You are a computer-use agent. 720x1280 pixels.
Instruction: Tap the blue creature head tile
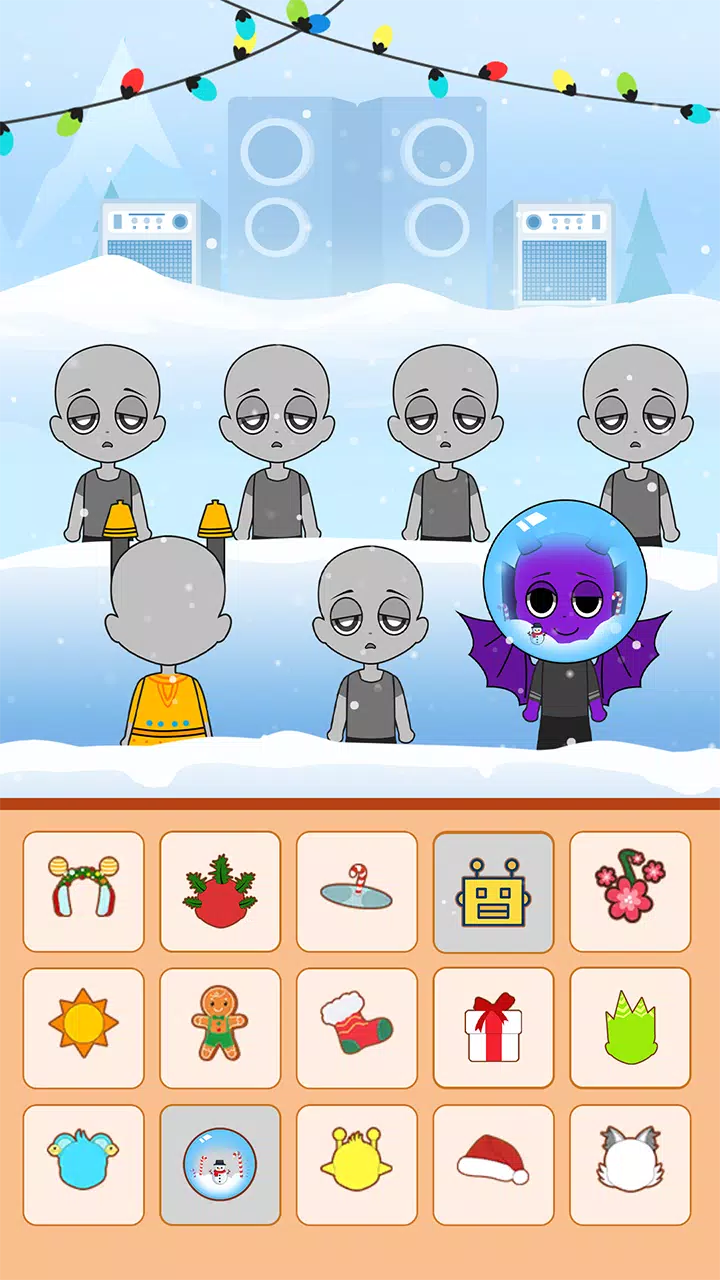click(x=83, y=1165)
